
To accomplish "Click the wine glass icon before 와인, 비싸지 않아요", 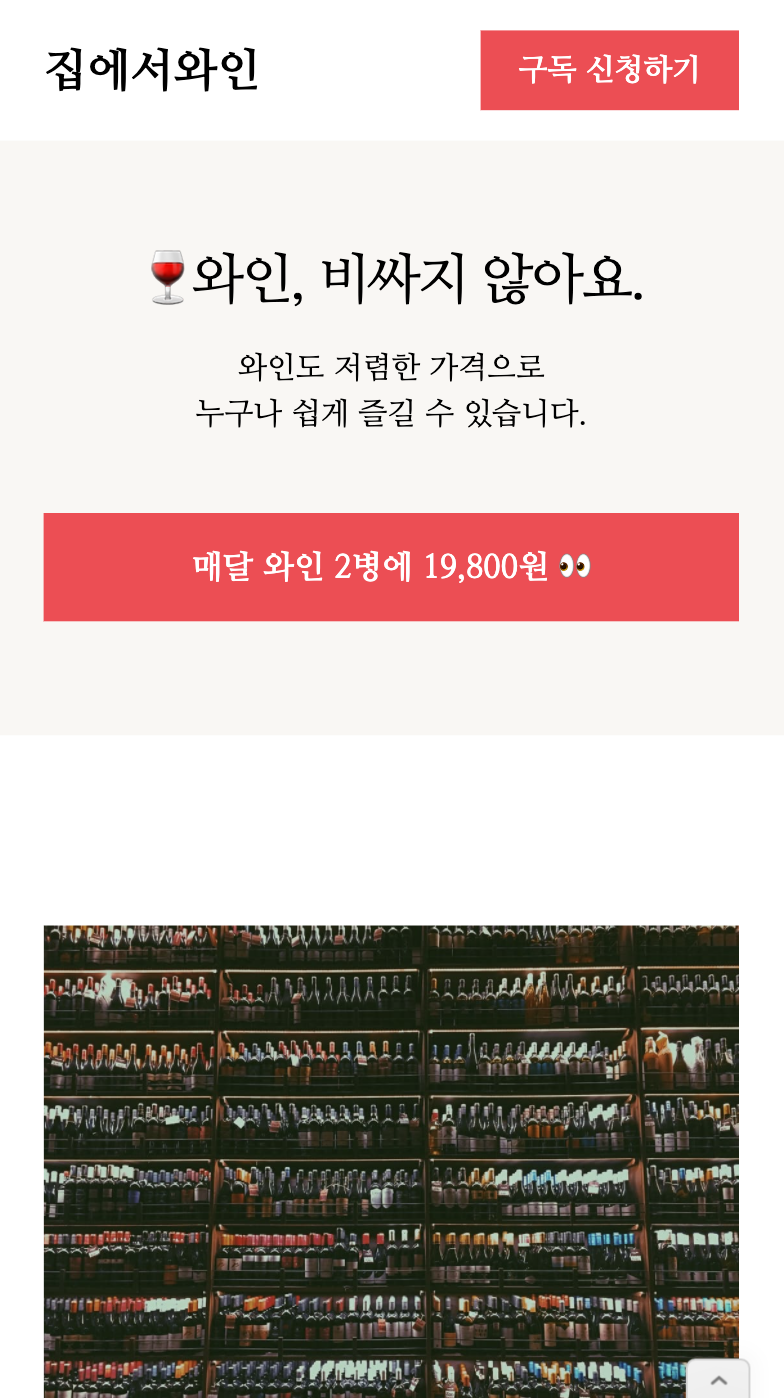I will (x=167, y=276).
